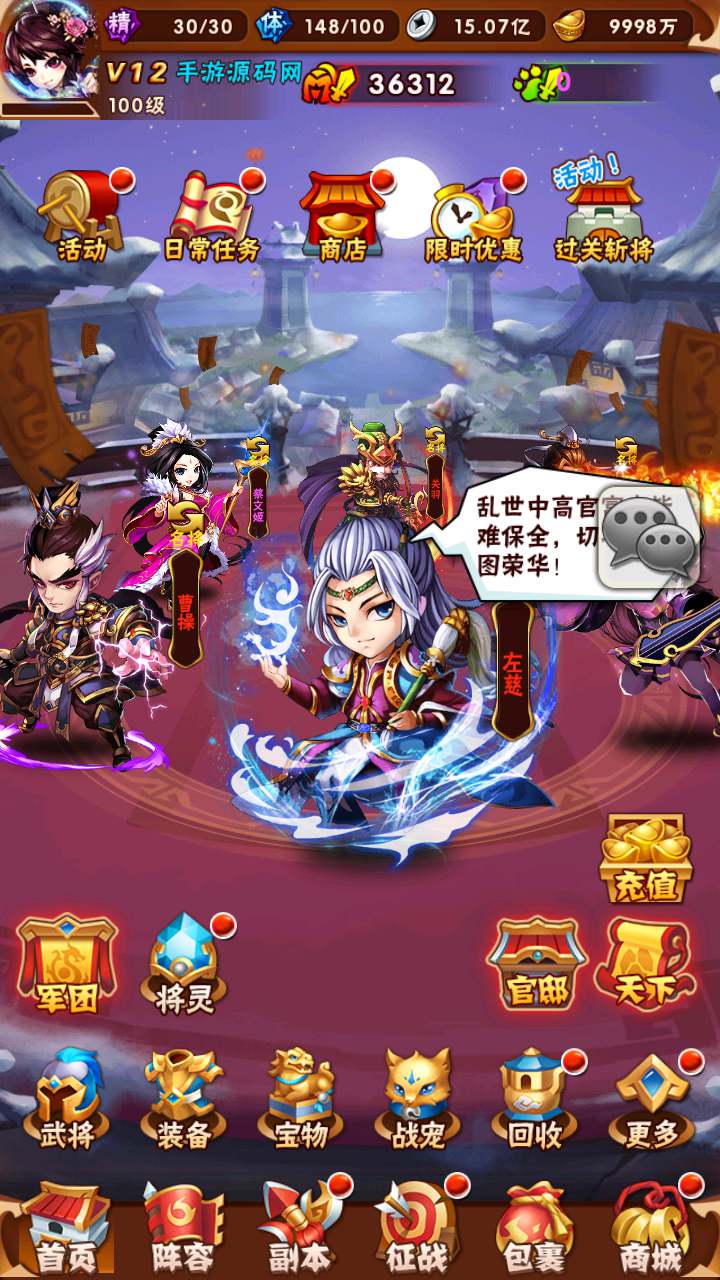
Task: Open 将灵 general spirits
Action: pos(185,963)
